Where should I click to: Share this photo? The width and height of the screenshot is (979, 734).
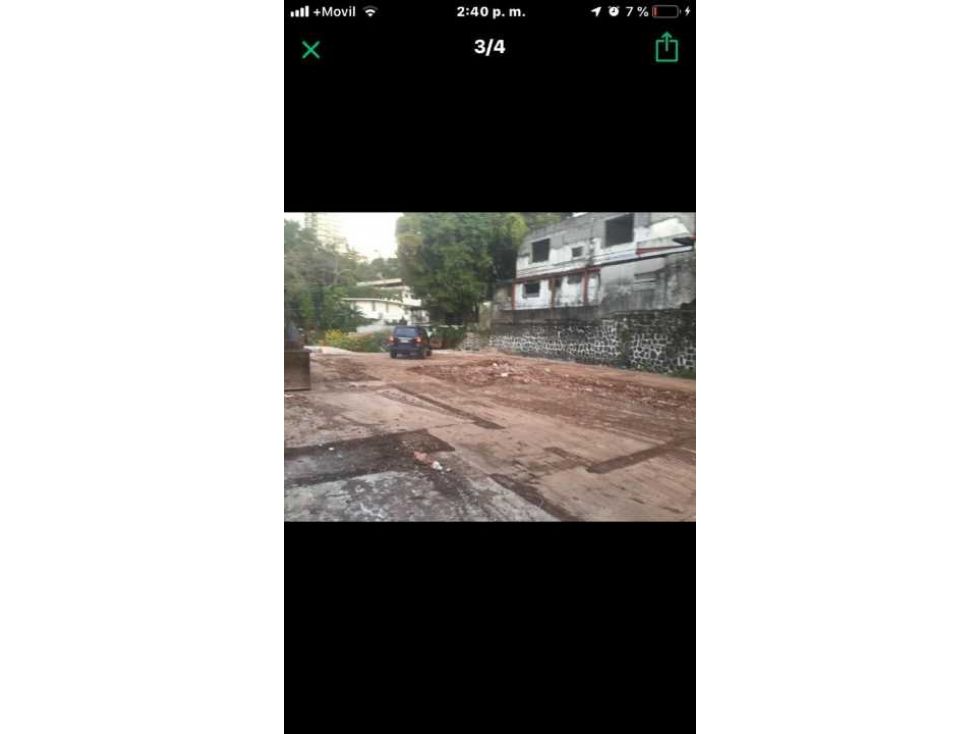(x=666, y=47)
